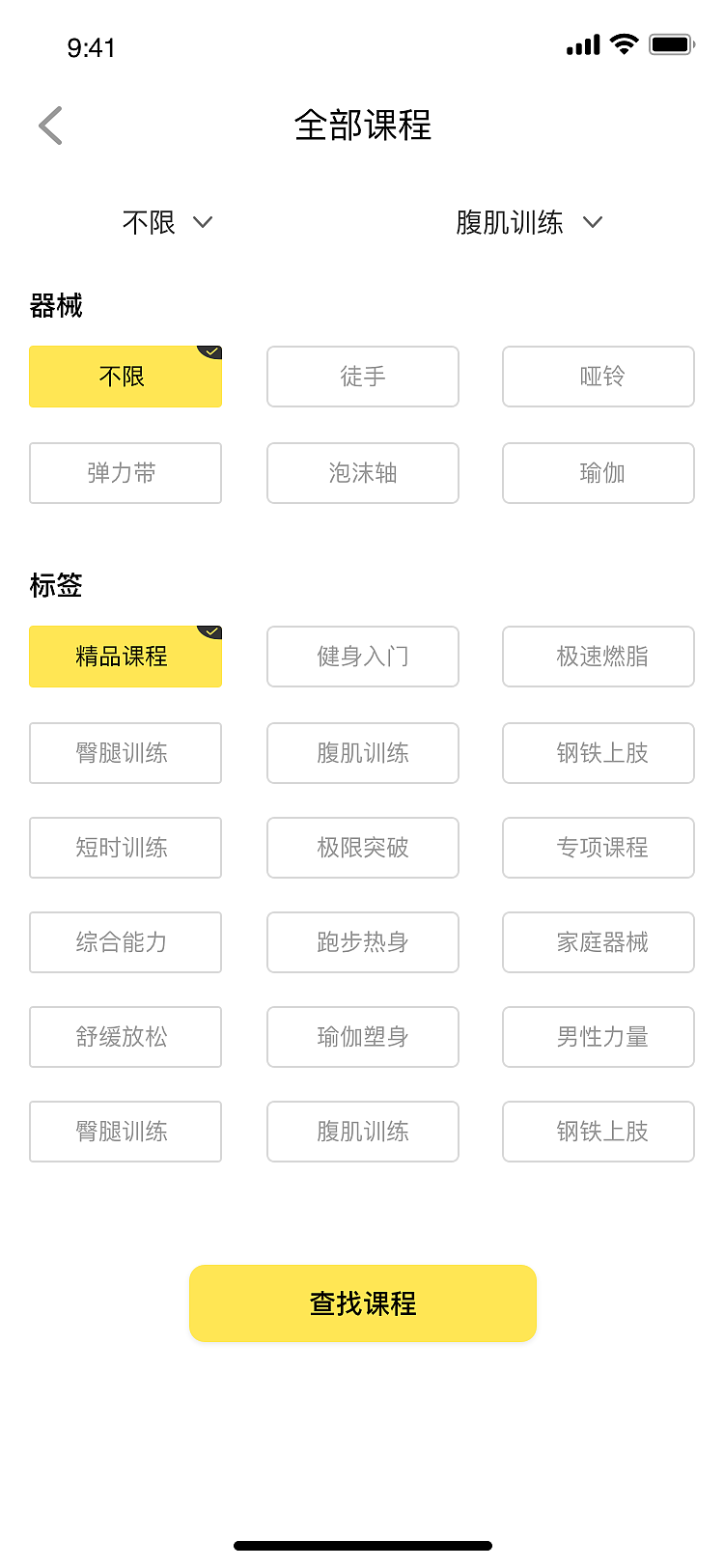Select the 跑步热身 tag
Screen dimensions: 724x1568
pyautogui.click(x=362, y=942)
